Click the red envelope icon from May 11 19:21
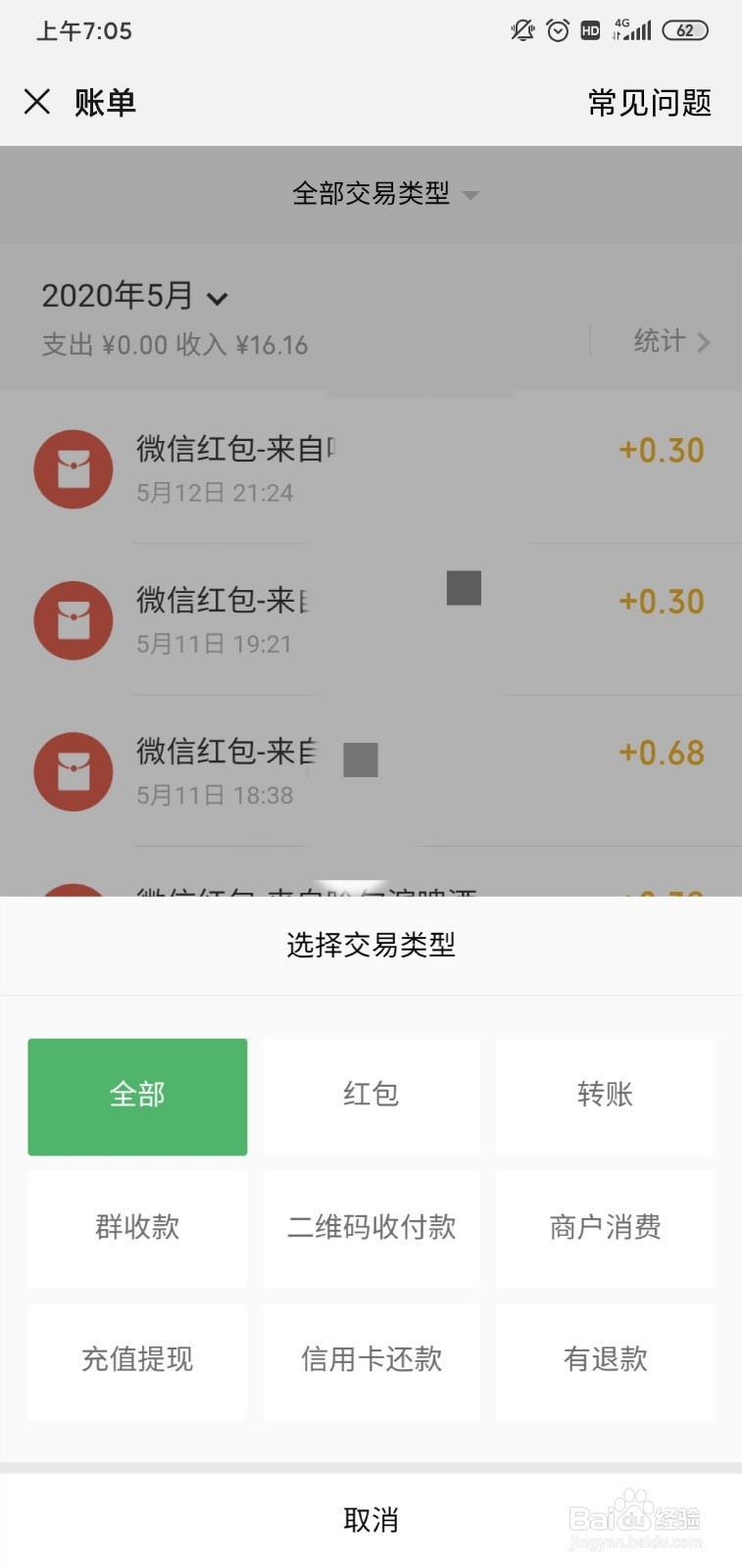Viewport: 742px width, 1568px height. click(73, 619)
